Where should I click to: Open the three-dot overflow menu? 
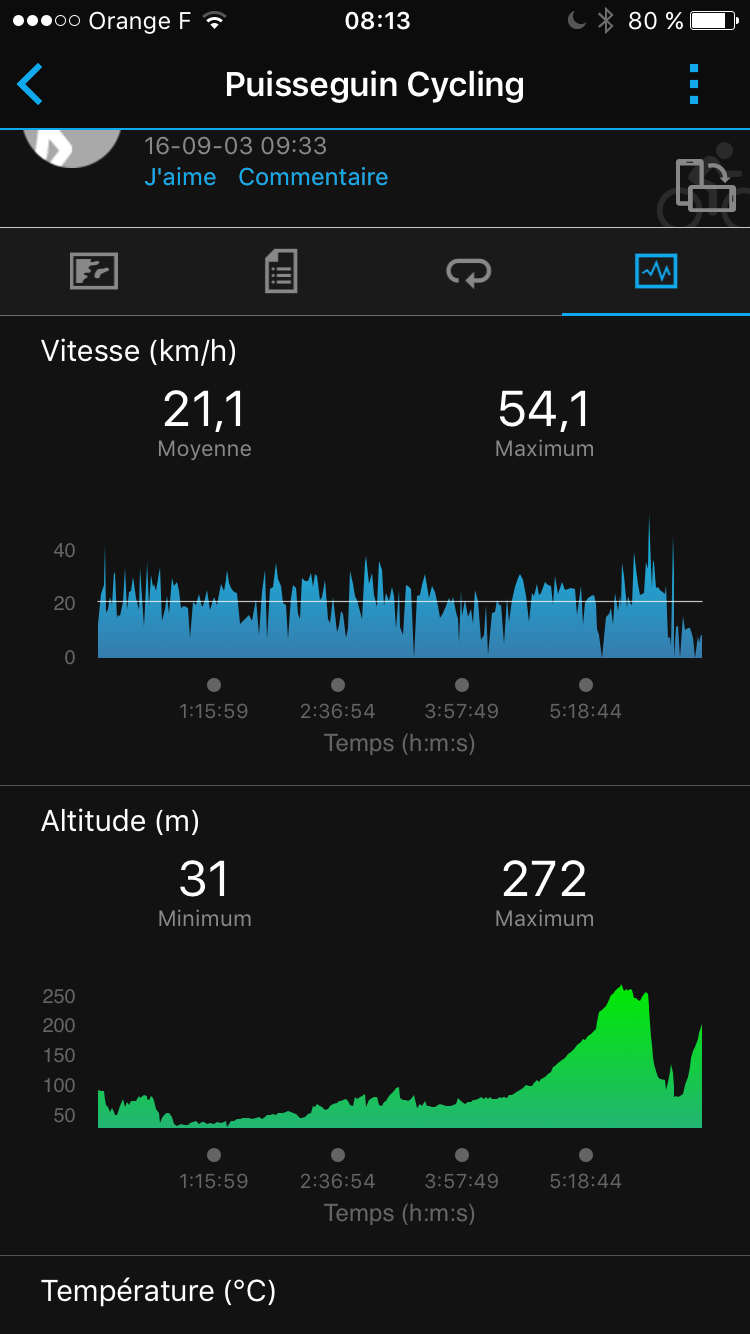(x=694, y=85)
